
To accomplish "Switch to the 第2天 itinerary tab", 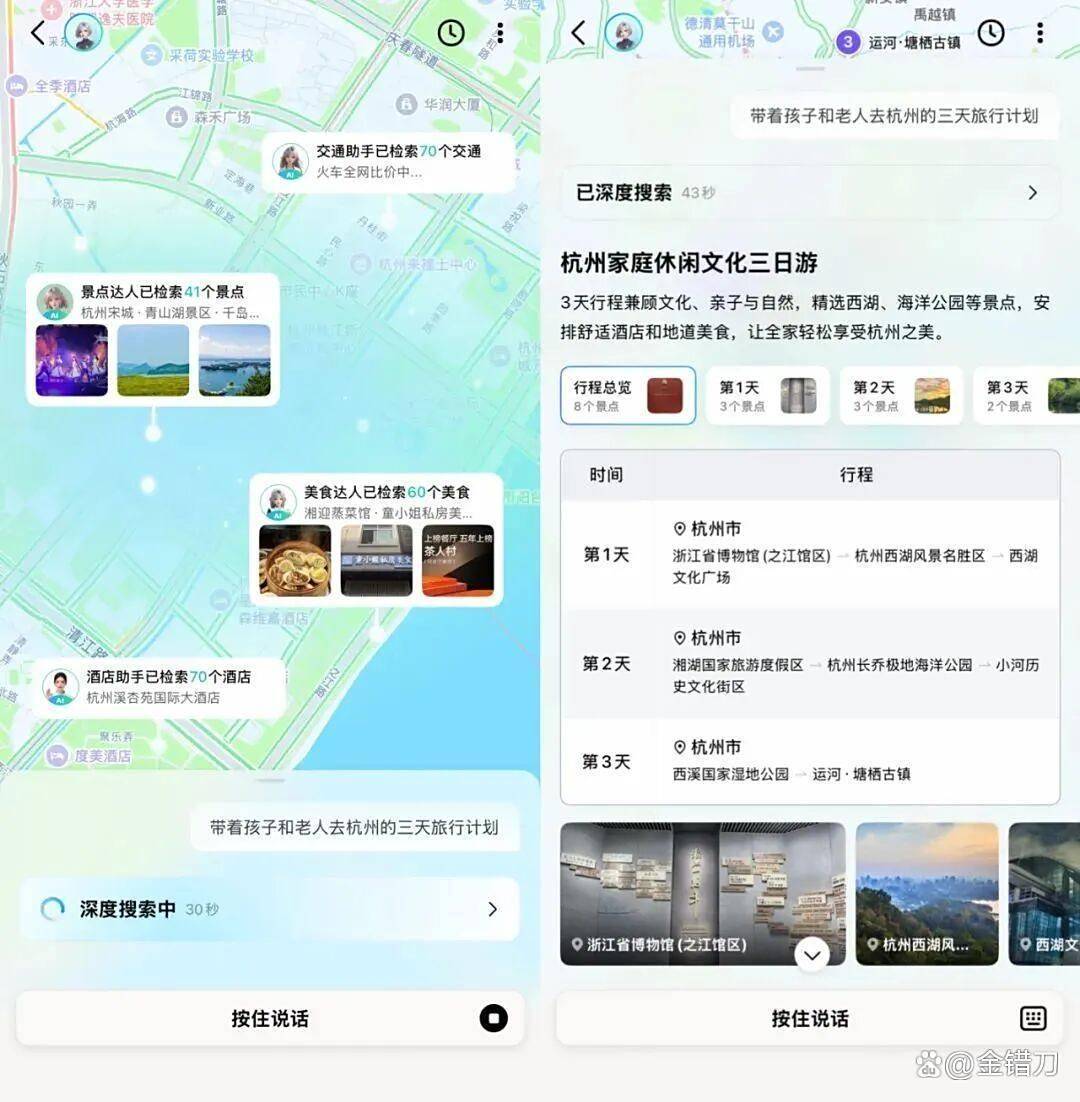I will point(900,395).
